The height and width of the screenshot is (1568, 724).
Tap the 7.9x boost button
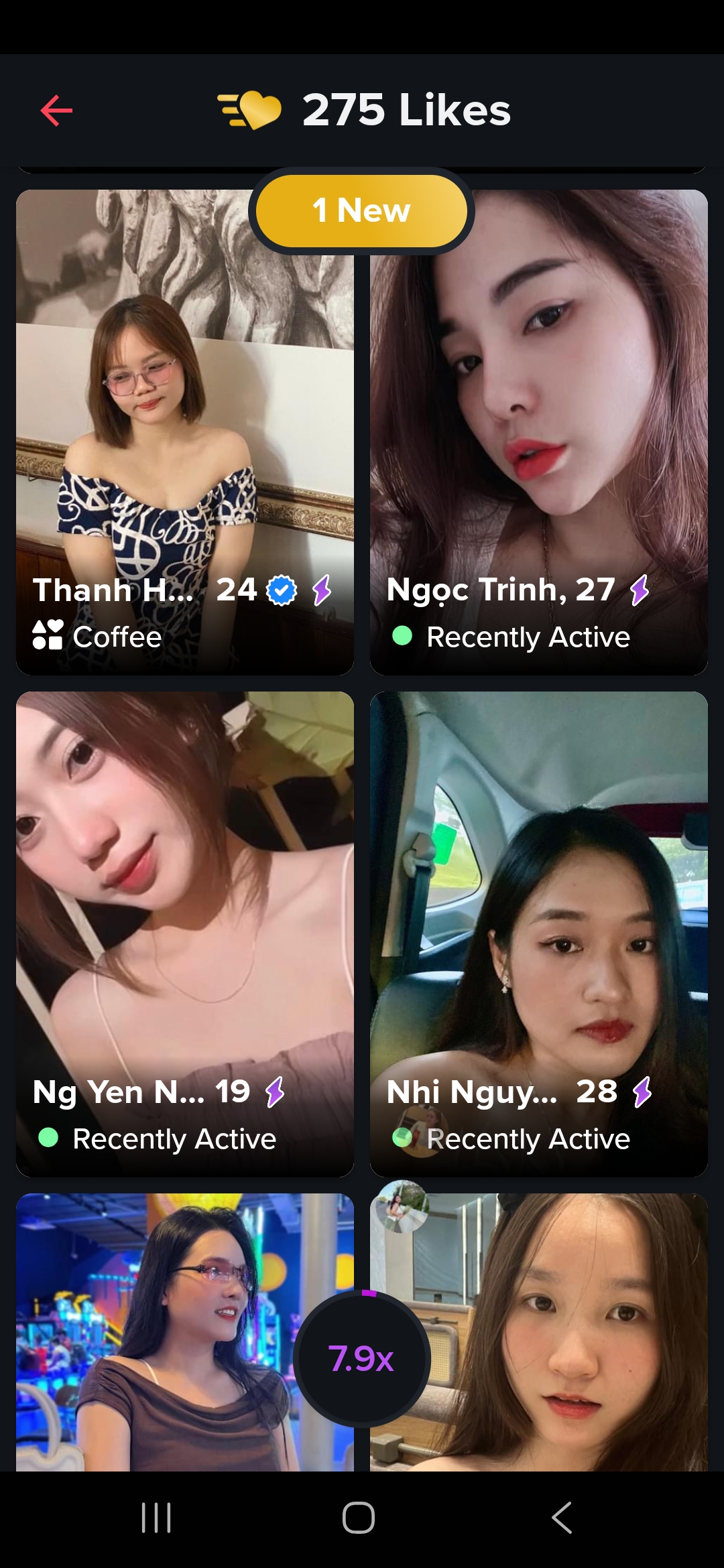pos(361,1359)
